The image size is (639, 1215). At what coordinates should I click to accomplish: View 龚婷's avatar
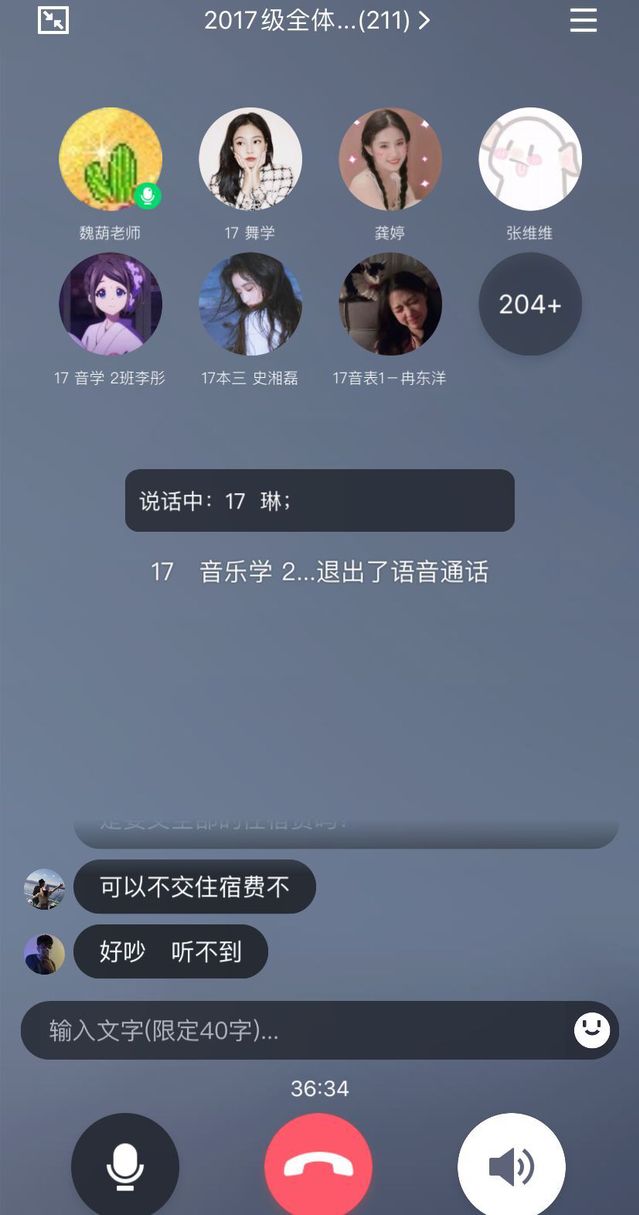(390, 159)
